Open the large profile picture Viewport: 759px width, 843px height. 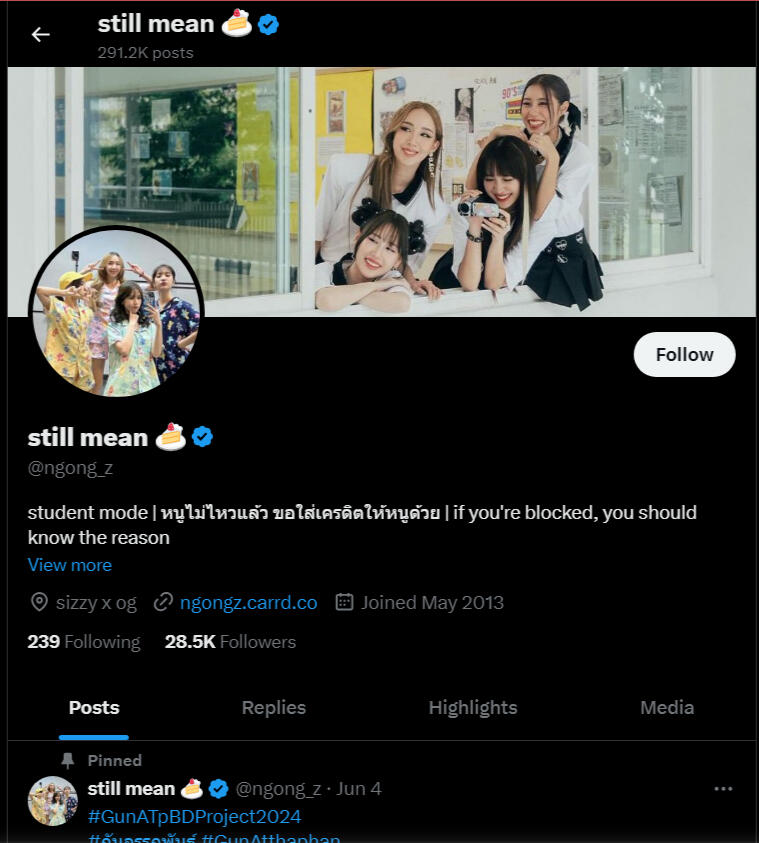117,312
